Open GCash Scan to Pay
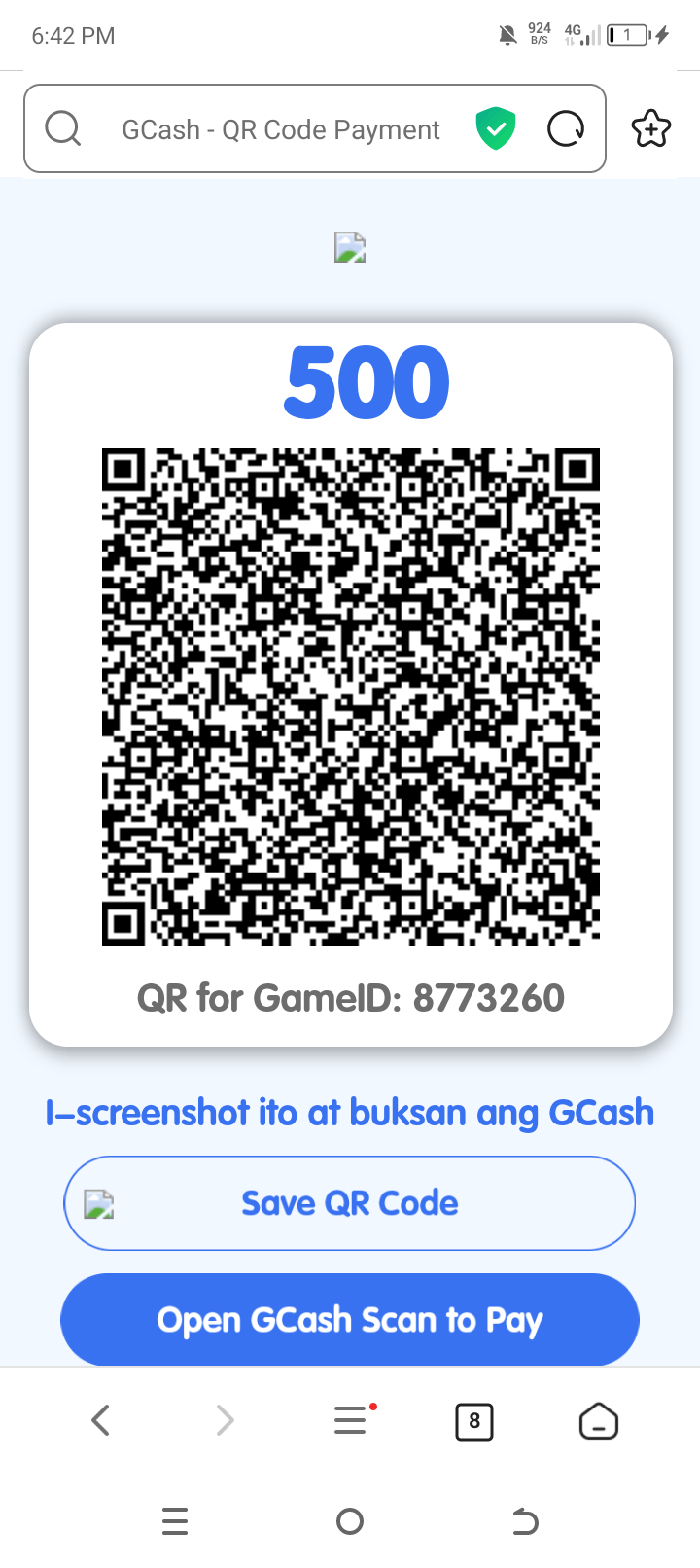Viewport: 700px width, 1568px height. pyautogui.click(x=350, y=1320)
